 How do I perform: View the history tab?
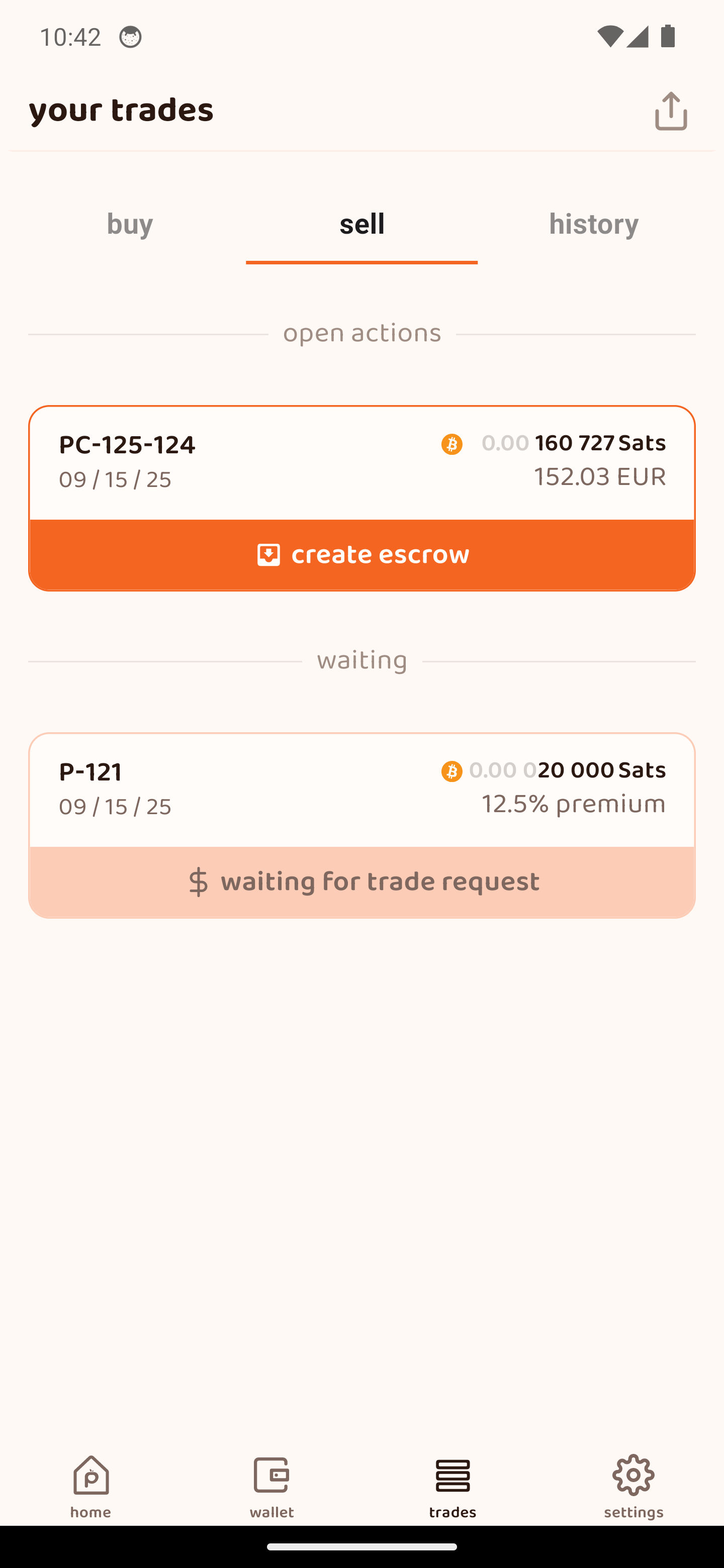tap(593, 224)
